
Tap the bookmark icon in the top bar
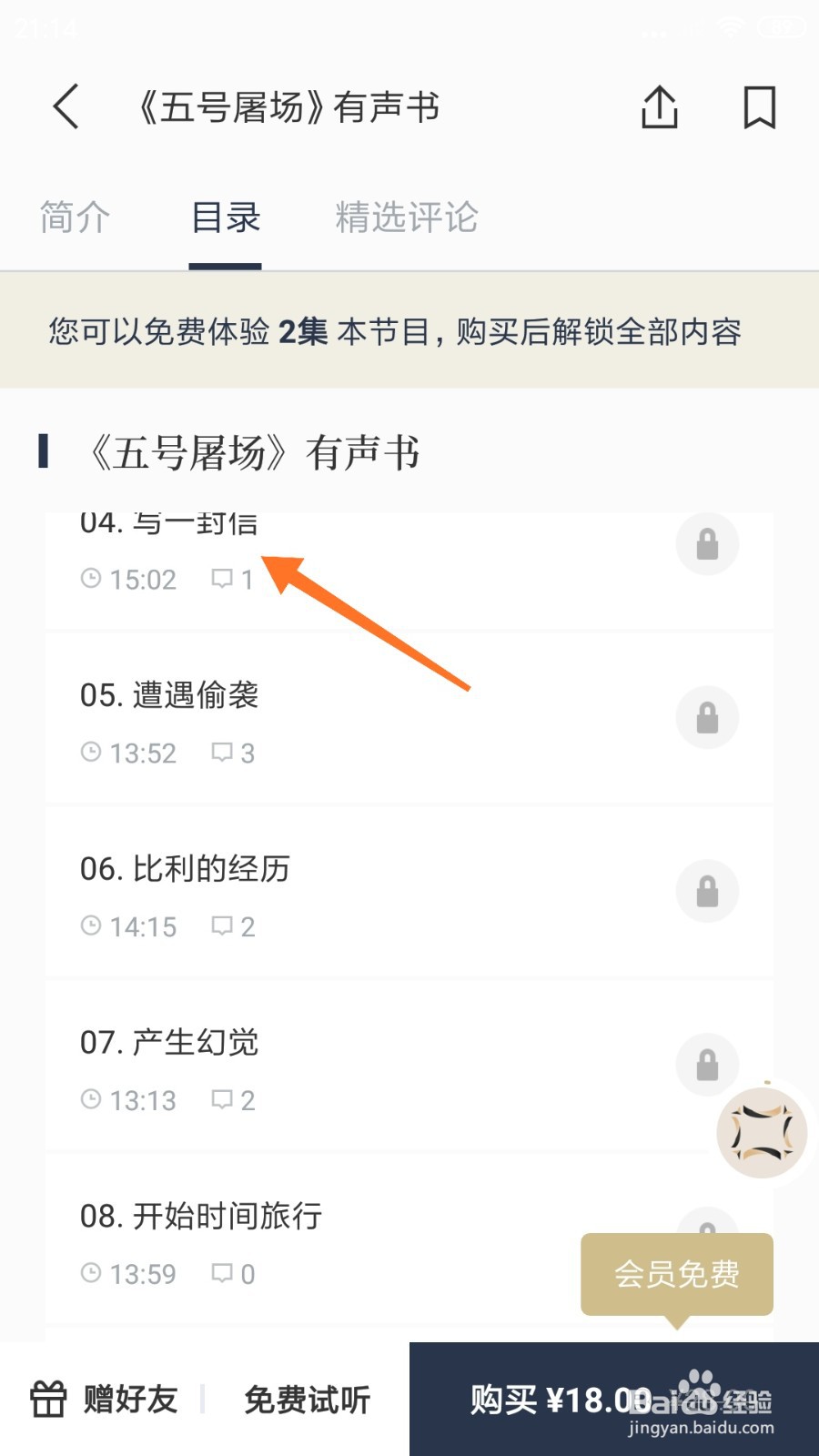point(760,106)
